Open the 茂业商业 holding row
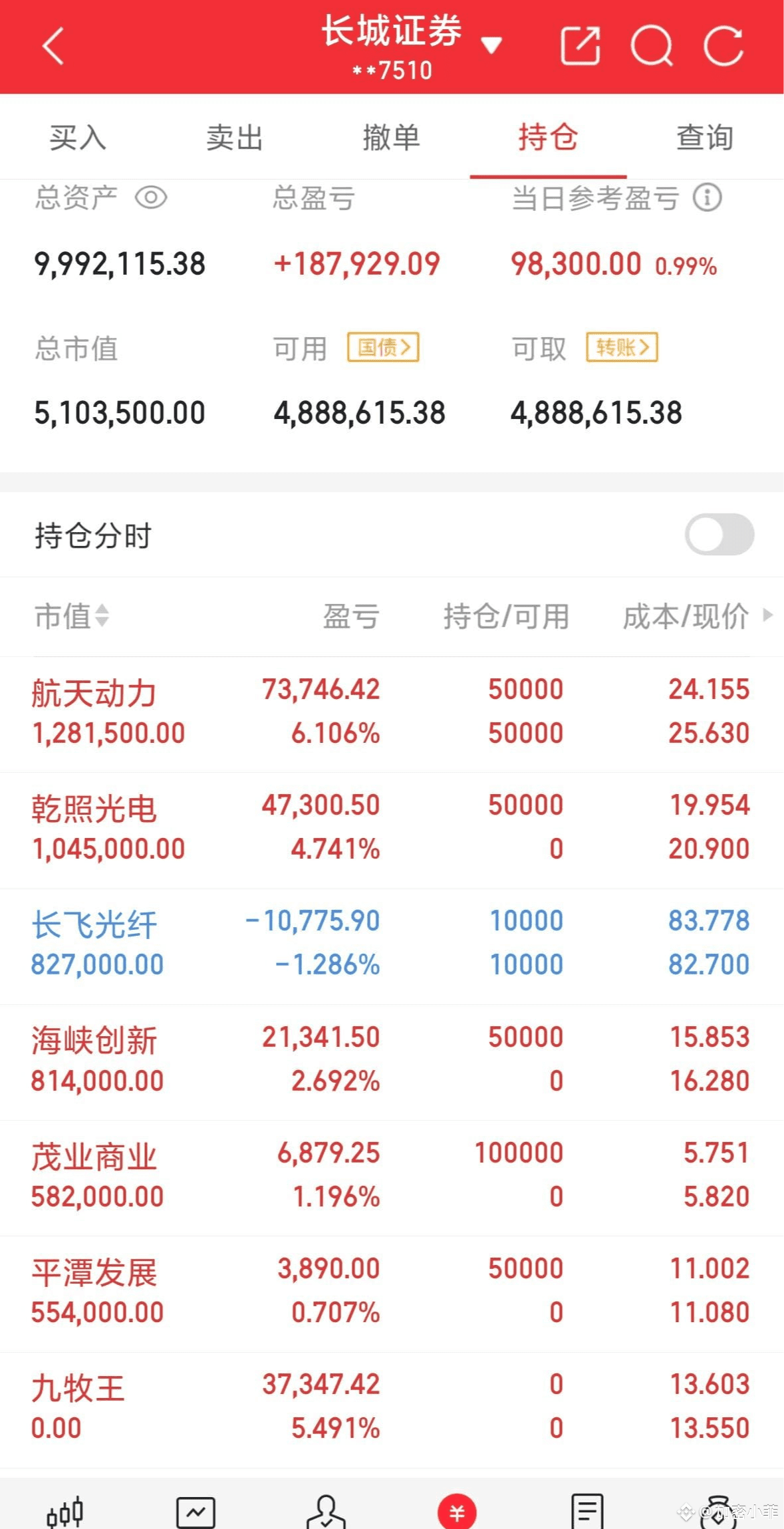This screenshot has height=1529, width=784. (x=392, y=1175)
